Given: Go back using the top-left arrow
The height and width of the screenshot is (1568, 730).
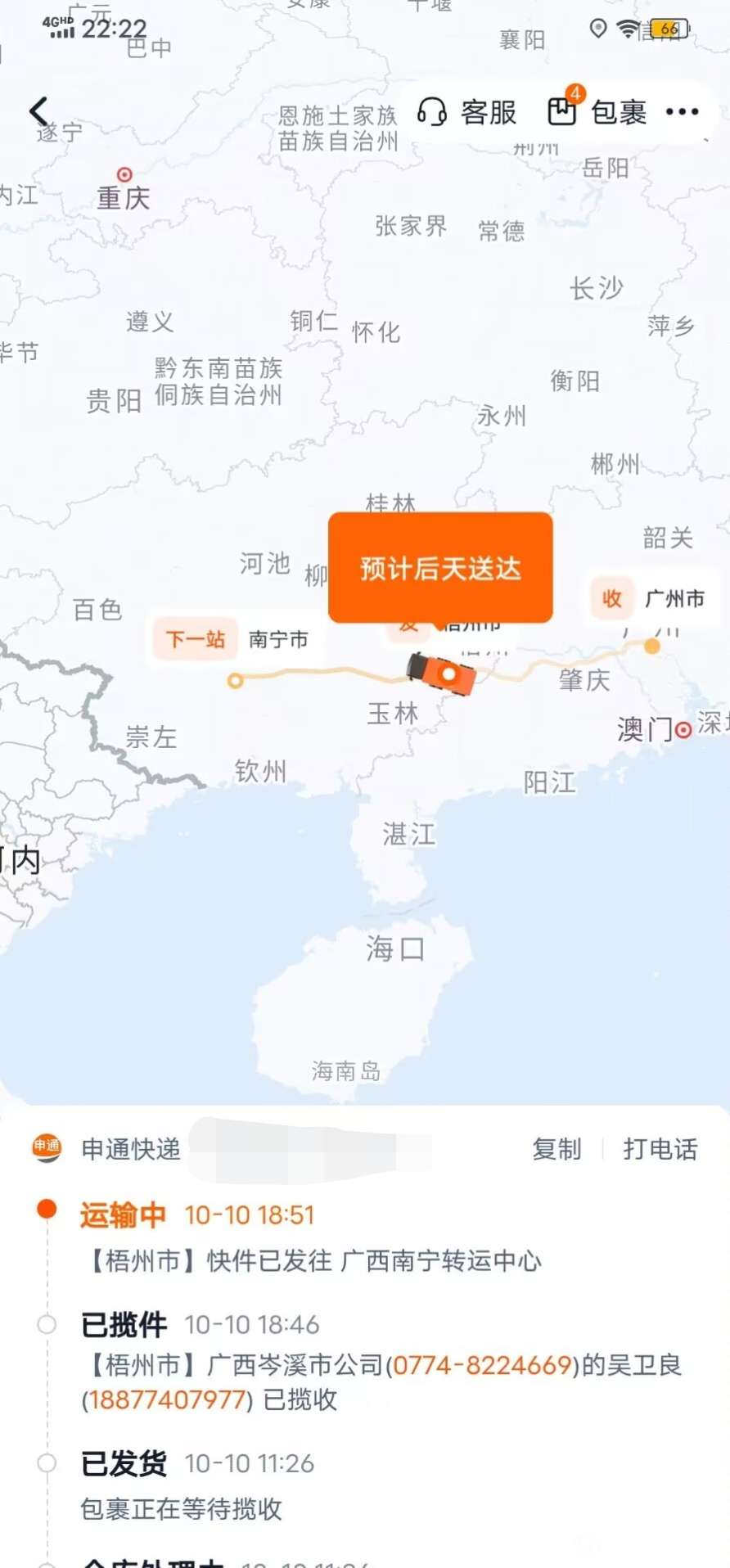Looking at the screenshot, I should (38, 111).
